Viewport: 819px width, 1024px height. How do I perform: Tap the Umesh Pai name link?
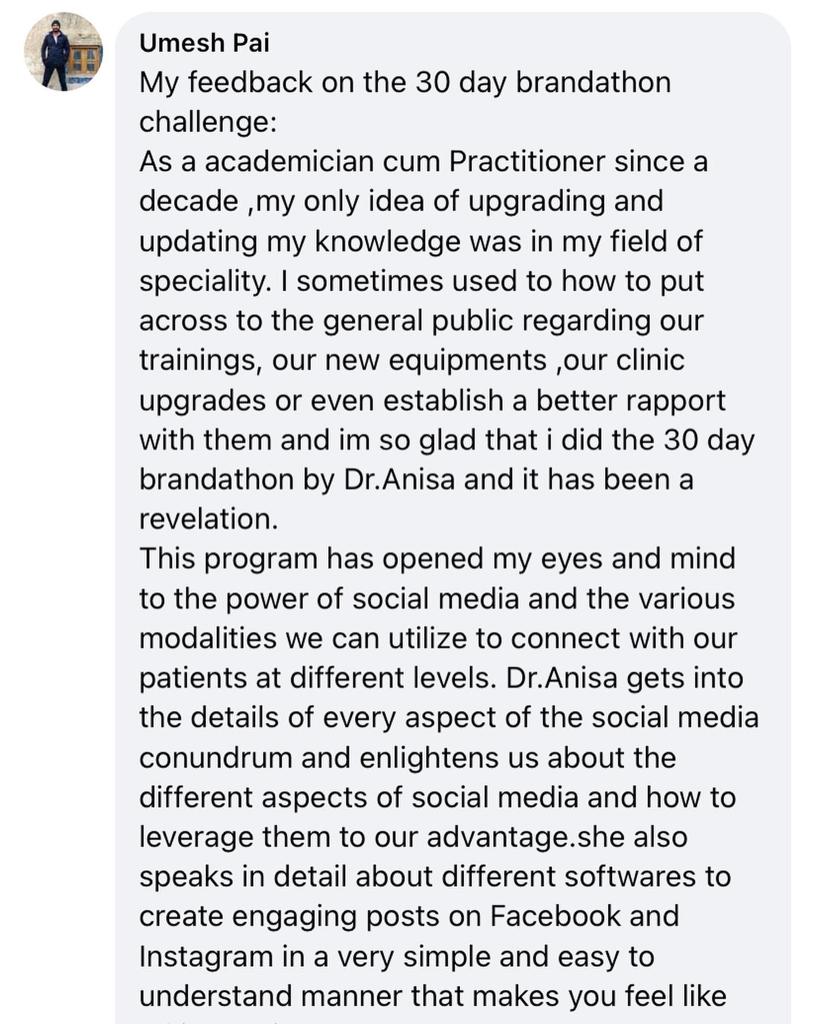204,43
